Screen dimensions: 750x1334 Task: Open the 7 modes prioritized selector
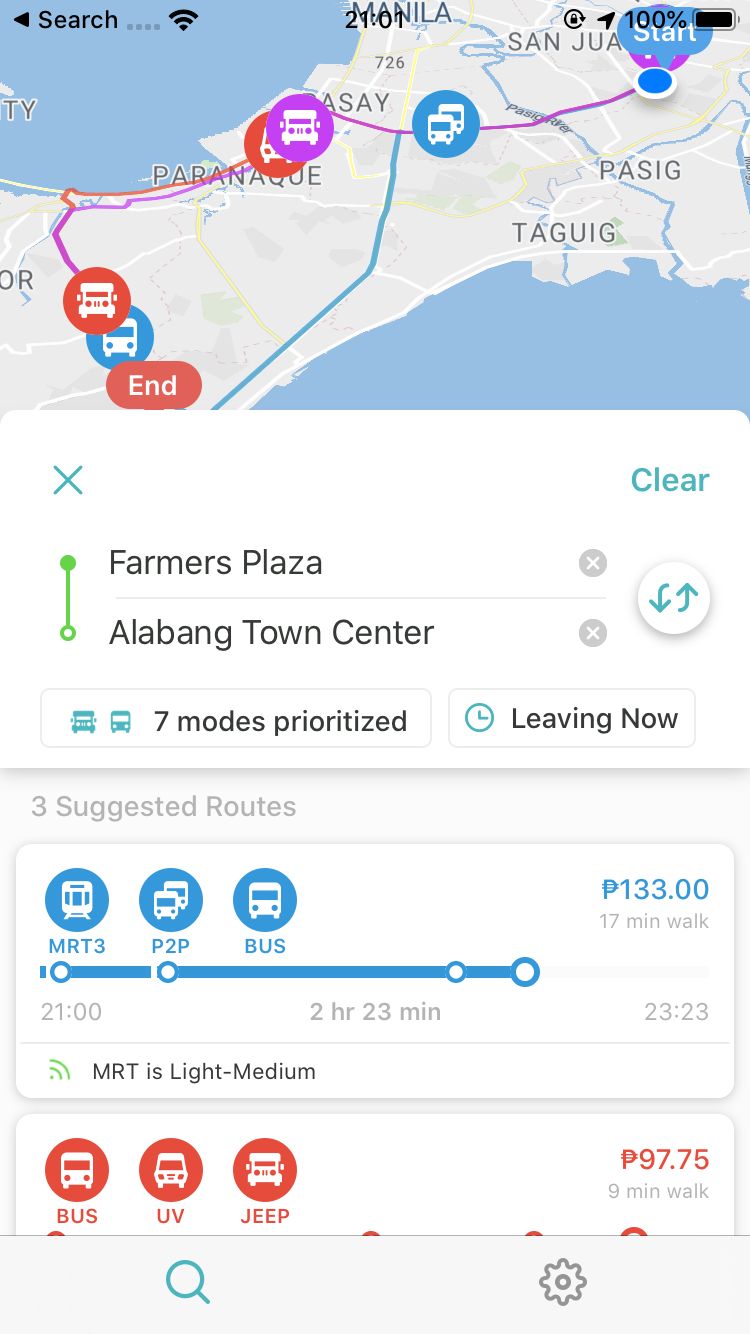235,718
